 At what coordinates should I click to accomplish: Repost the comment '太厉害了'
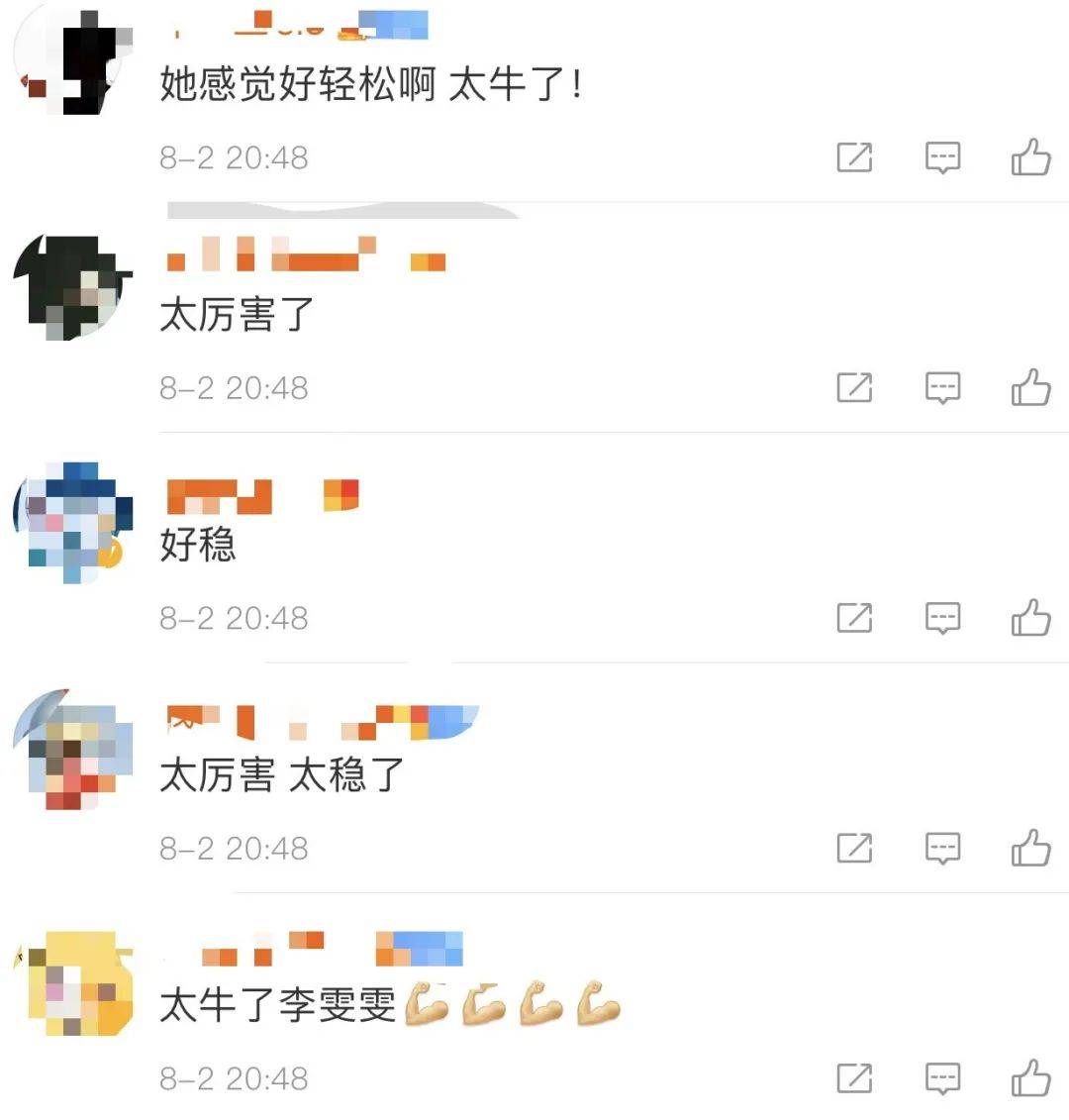tap(854, 387)
